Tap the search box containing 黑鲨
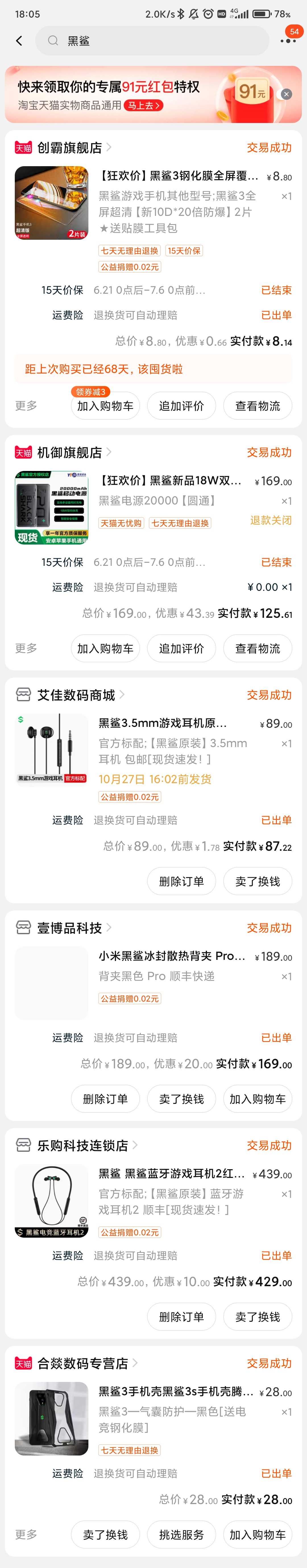 (x=152, y=41)
